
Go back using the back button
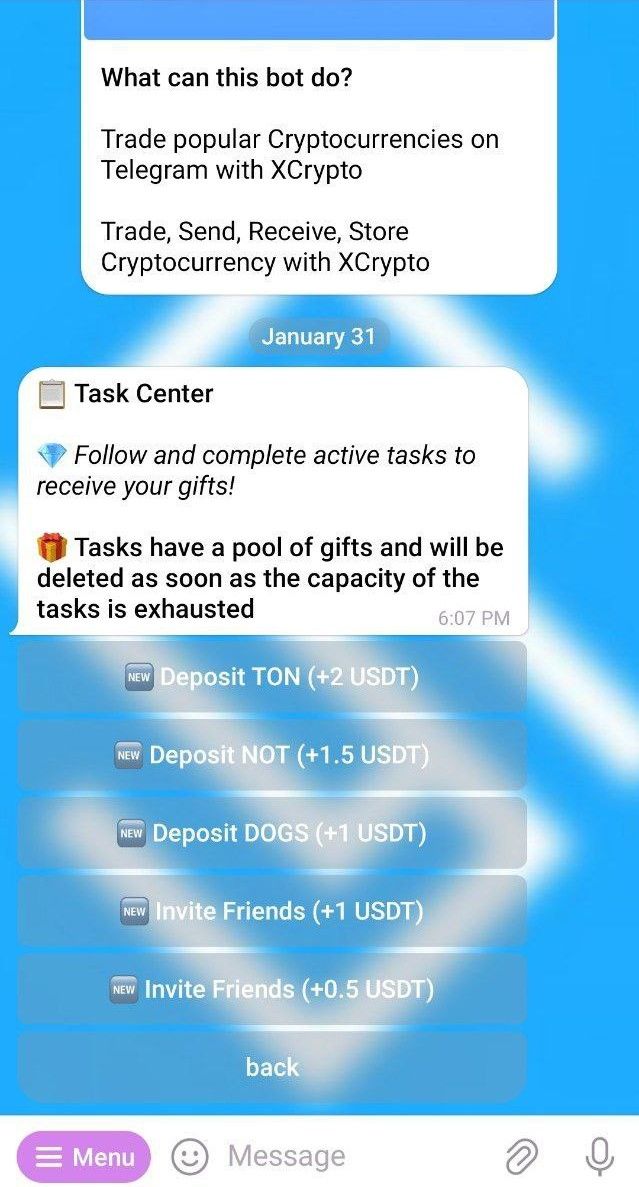point(272,1067)
